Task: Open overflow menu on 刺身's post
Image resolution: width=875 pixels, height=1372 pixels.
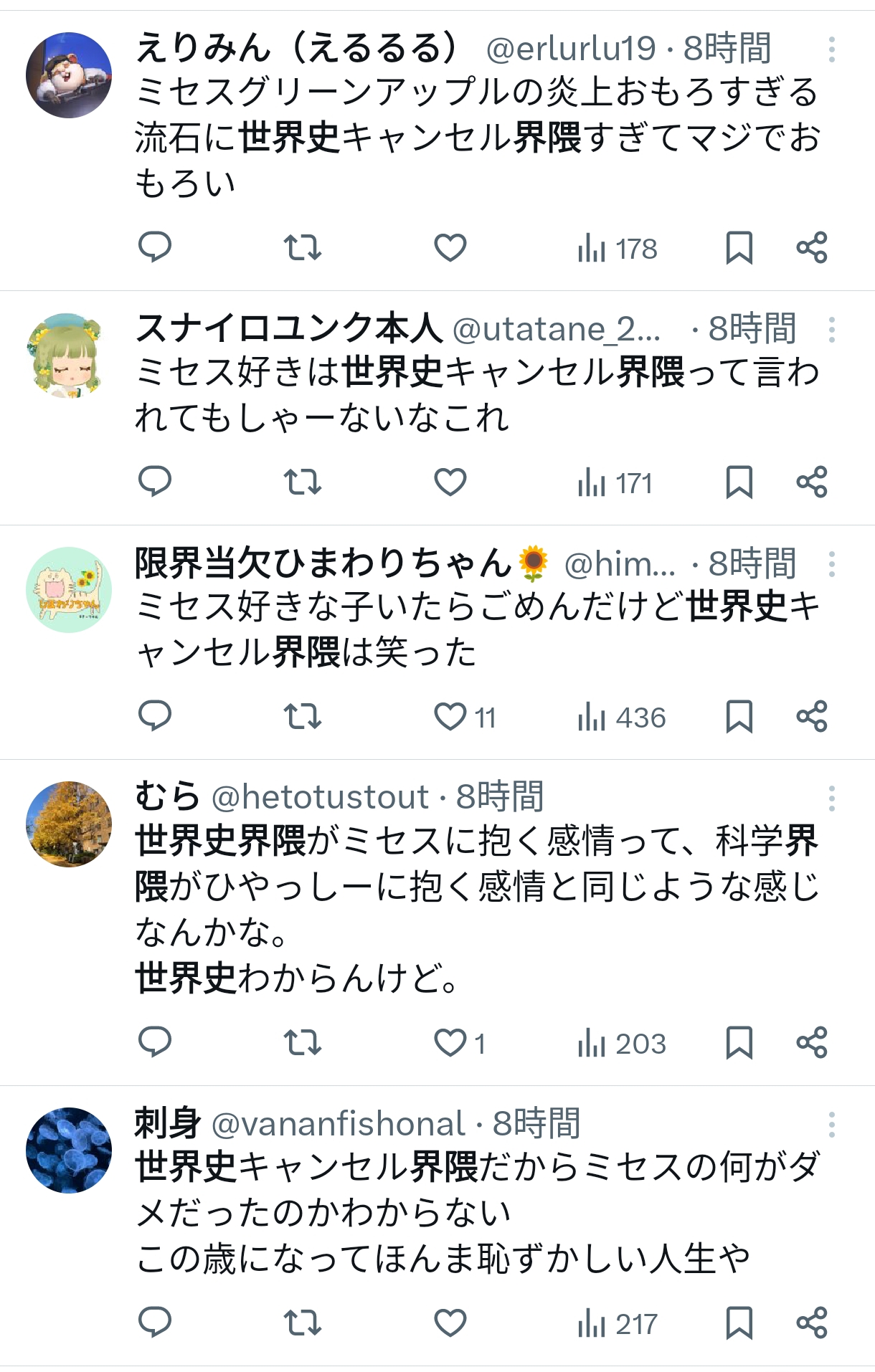Action: coord(831,1125)
